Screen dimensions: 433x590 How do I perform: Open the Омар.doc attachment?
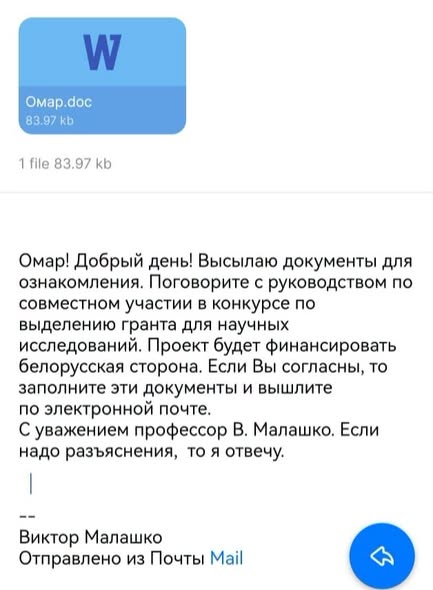pyautogui.click(x=102, y=76)
